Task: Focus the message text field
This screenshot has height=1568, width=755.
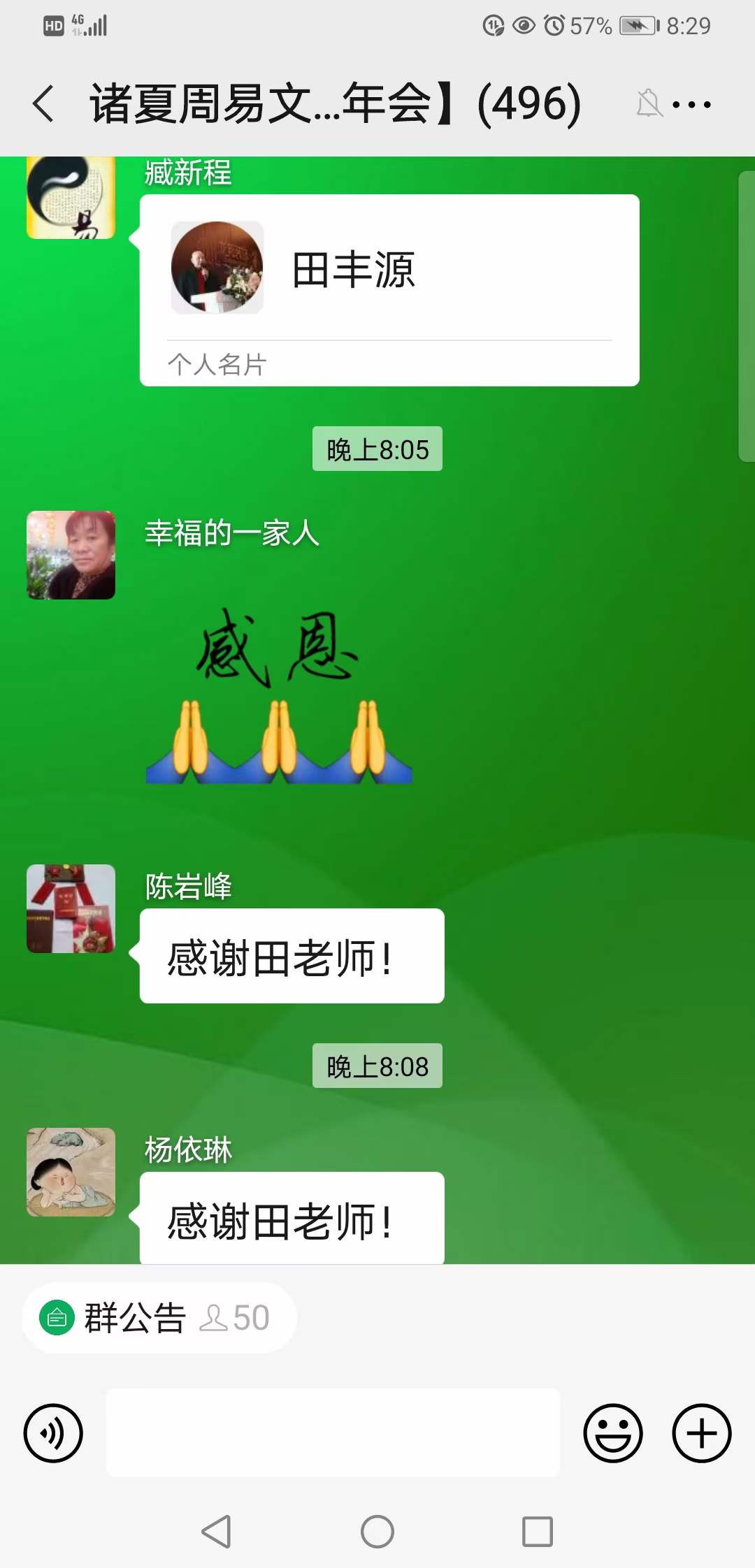Action: (333, 1432)
